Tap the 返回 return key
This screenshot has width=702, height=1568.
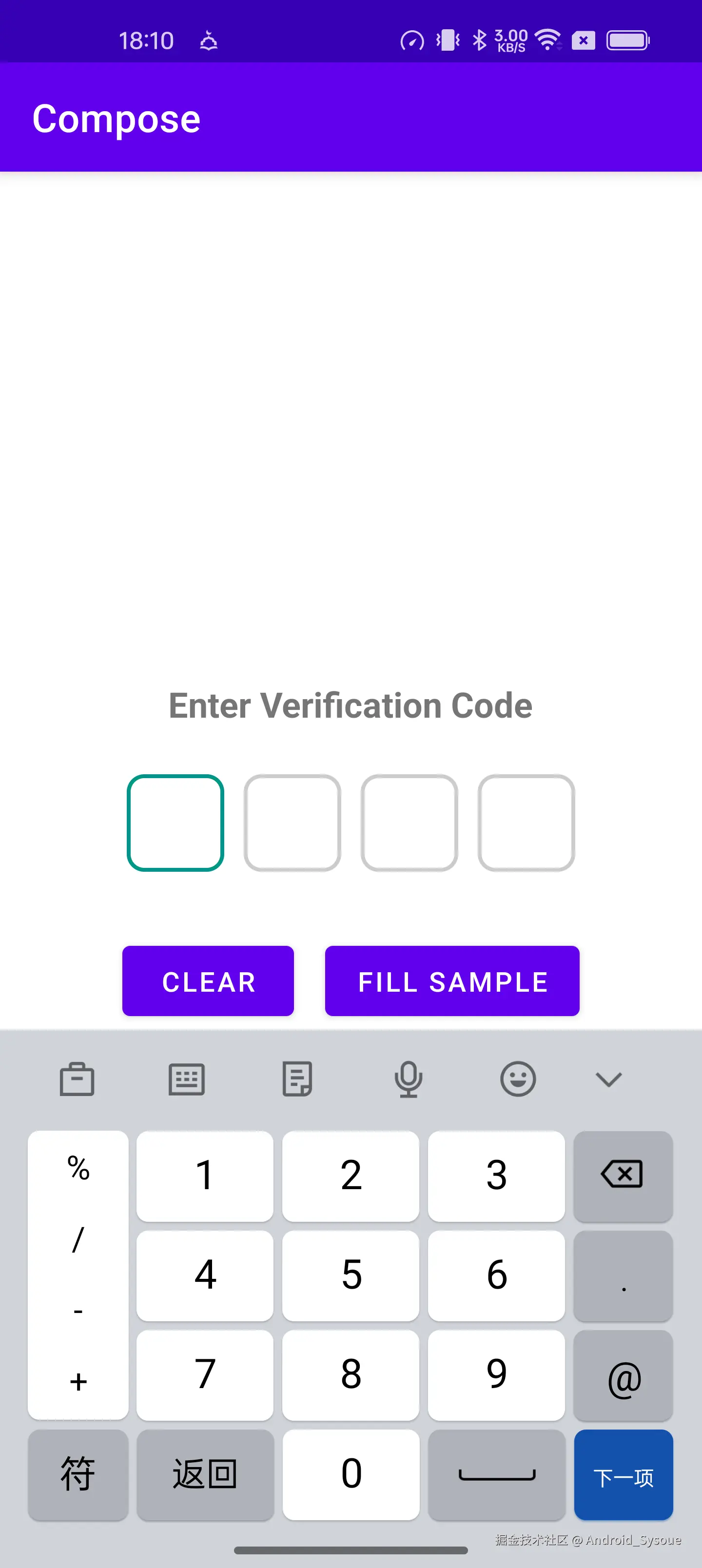tap(205, 1474)
